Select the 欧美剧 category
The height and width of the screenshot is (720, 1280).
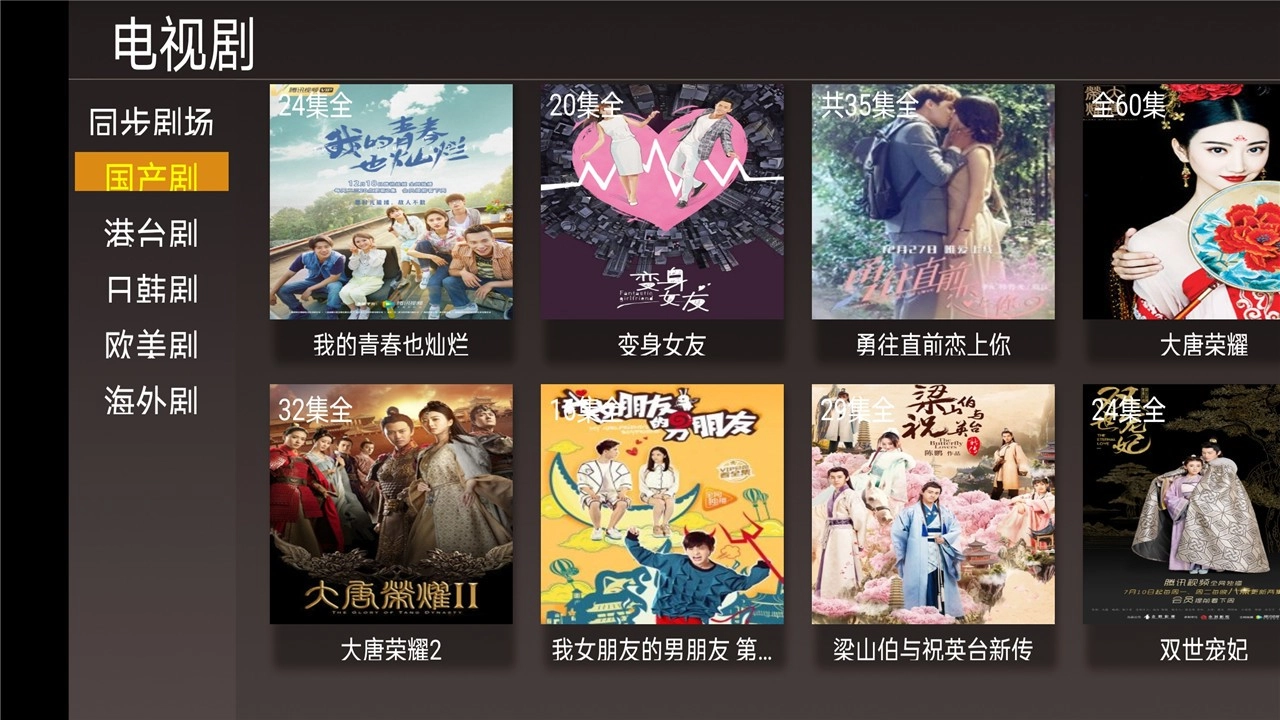tap(151, 345)
